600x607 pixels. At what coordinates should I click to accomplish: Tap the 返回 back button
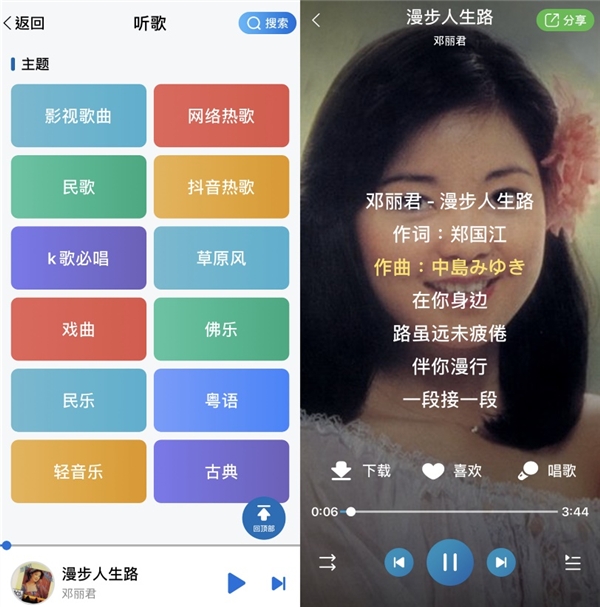click(x=24, y=23)
